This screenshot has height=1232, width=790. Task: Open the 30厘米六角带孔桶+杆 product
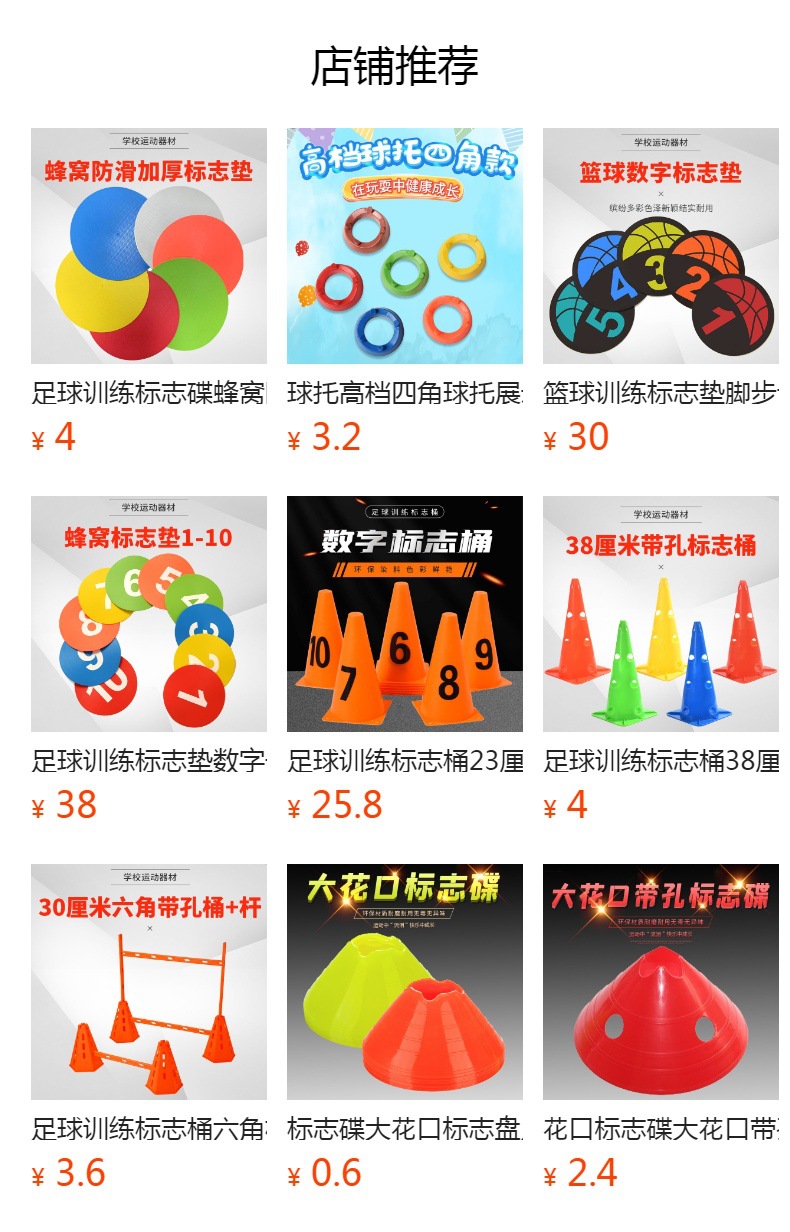(x=149, y=982)
